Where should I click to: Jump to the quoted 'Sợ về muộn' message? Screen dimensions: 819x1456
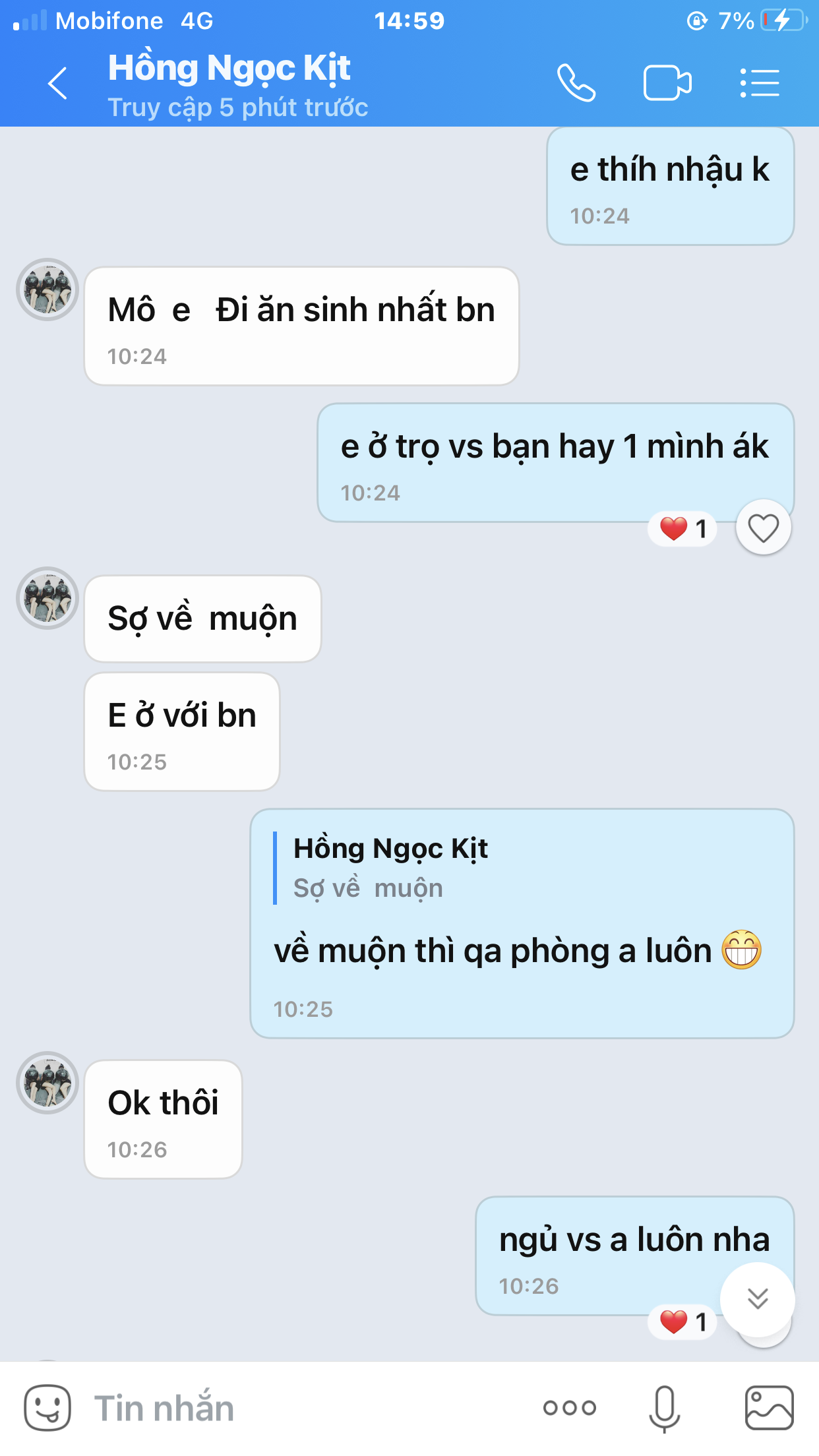(390, 868)
